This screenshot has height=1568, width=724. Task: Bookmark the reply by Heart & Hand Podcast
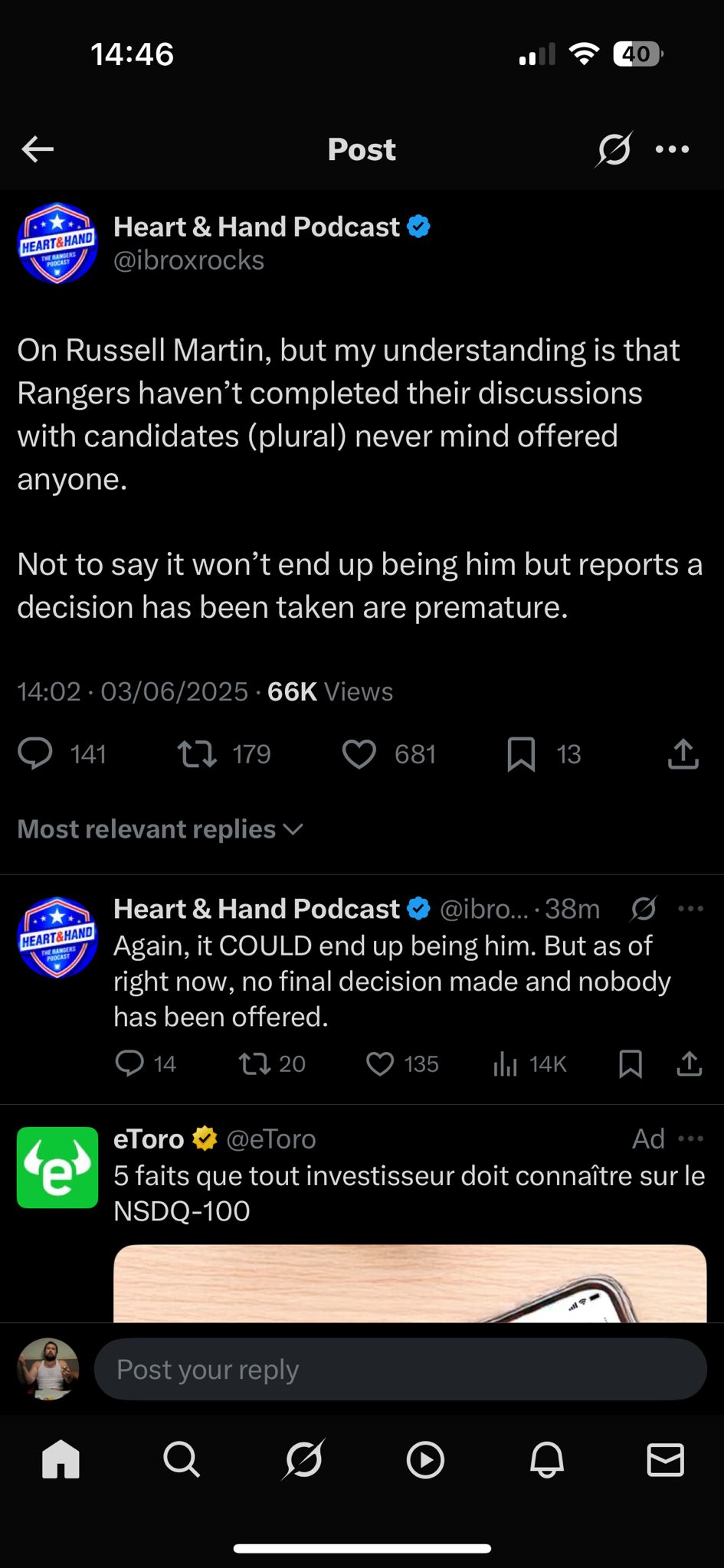[630, 1063]
